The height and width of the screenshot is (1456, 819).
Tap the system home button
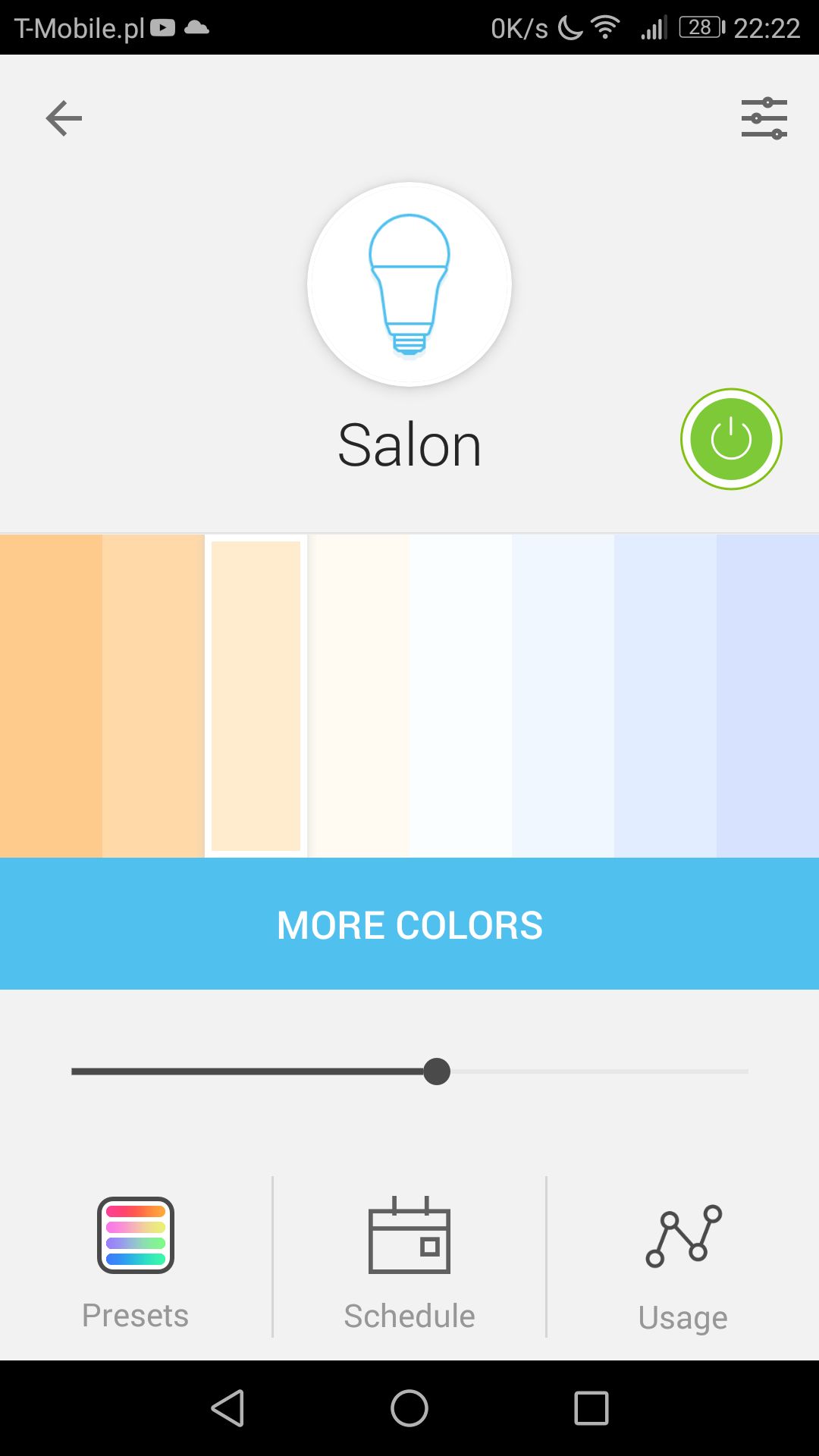pos(409,1408)
